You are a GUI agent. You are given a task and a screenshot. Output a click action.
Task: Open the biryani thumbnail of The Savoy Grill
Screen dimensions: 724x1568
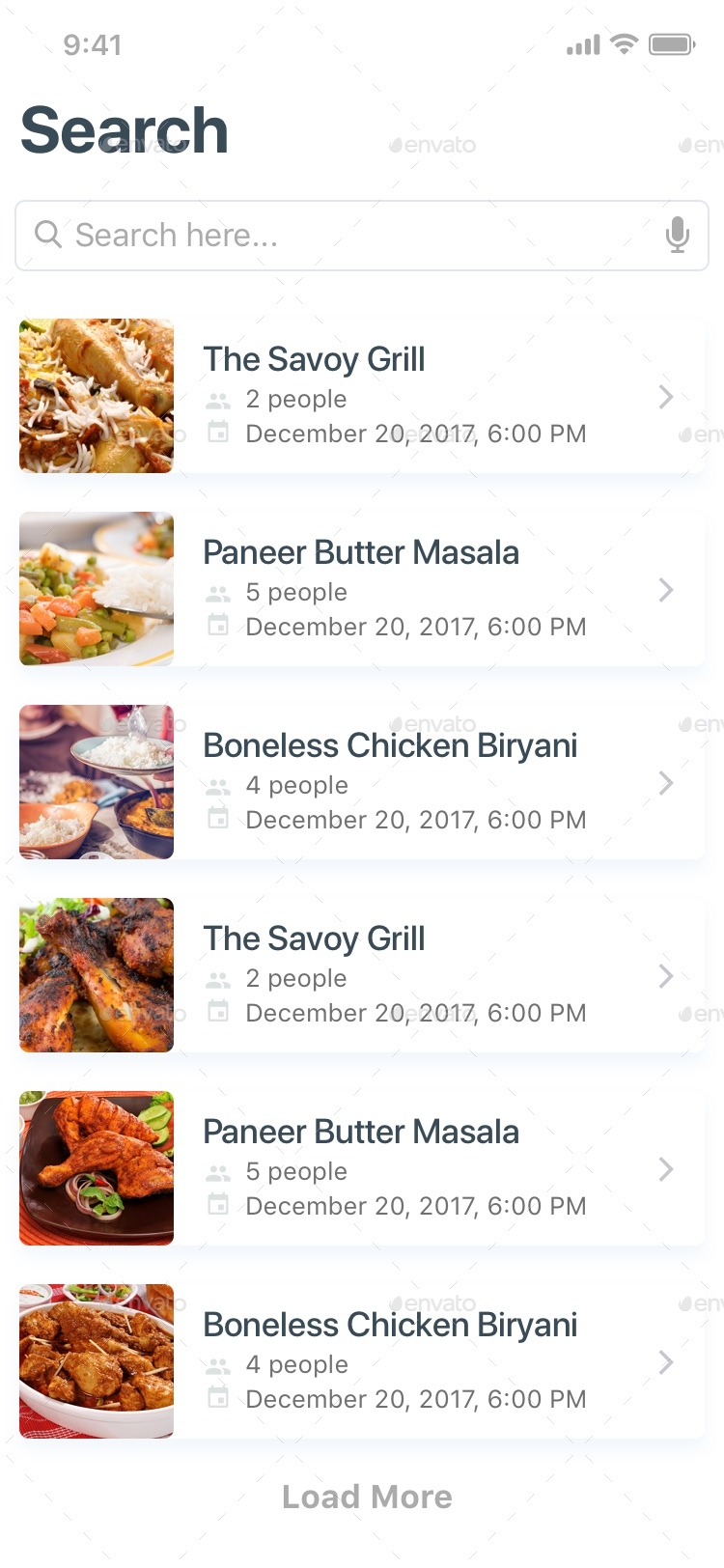pyautogui.click(x=97, y=396)
